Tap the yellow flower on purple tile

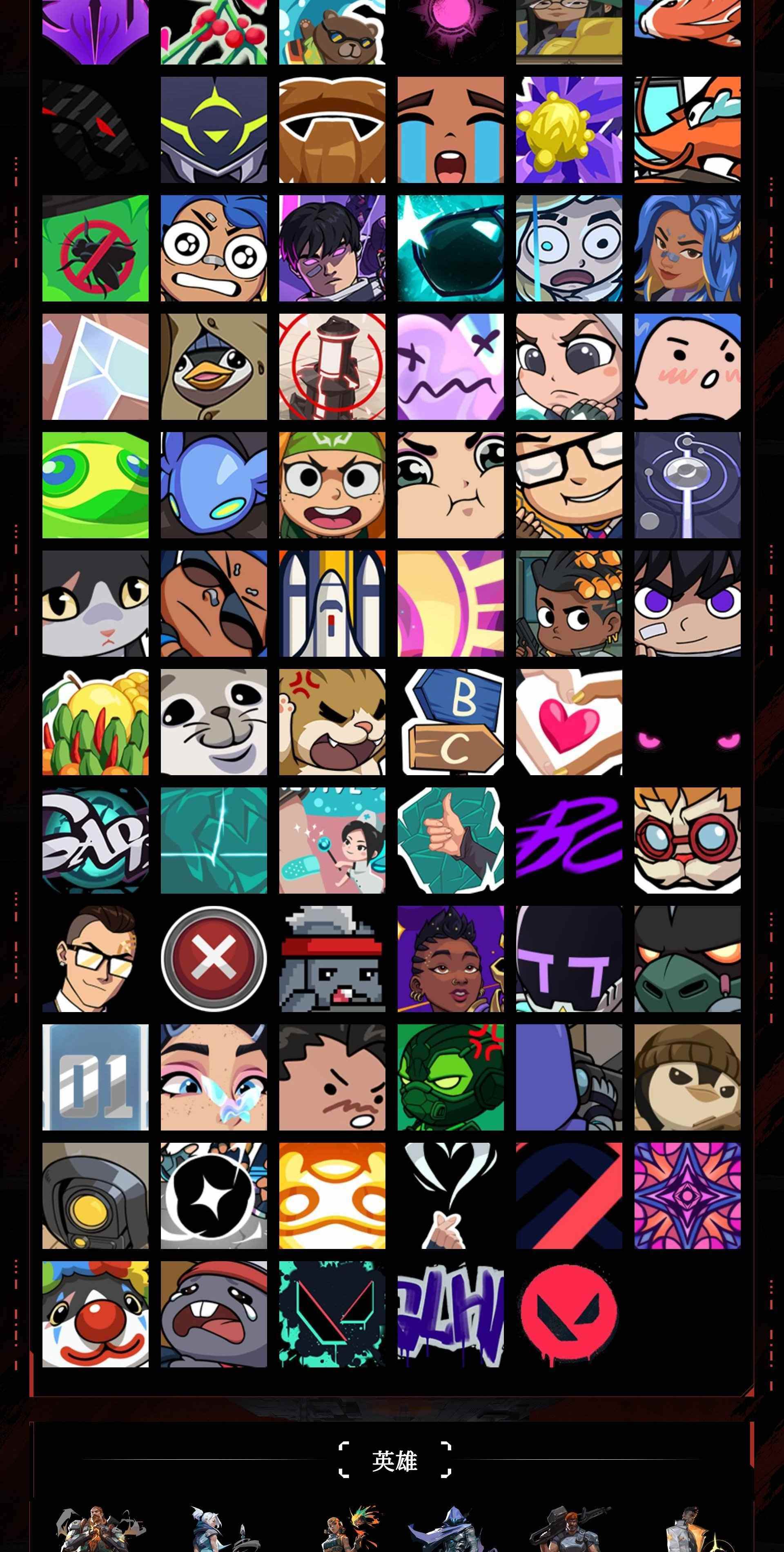tap(569, 129)
